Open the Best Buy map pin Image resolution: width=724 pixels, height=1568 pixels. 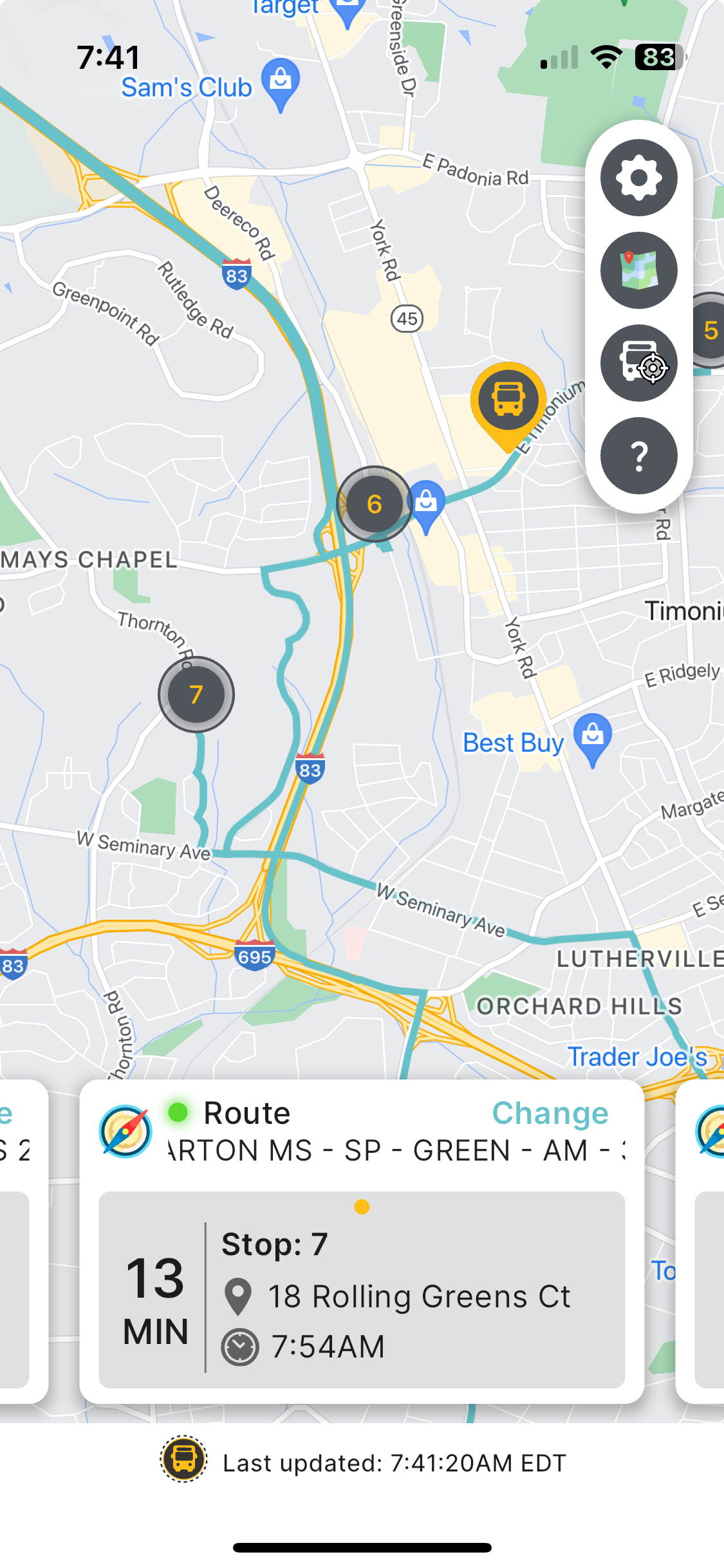pyautogui.click(x=592, y=736)
